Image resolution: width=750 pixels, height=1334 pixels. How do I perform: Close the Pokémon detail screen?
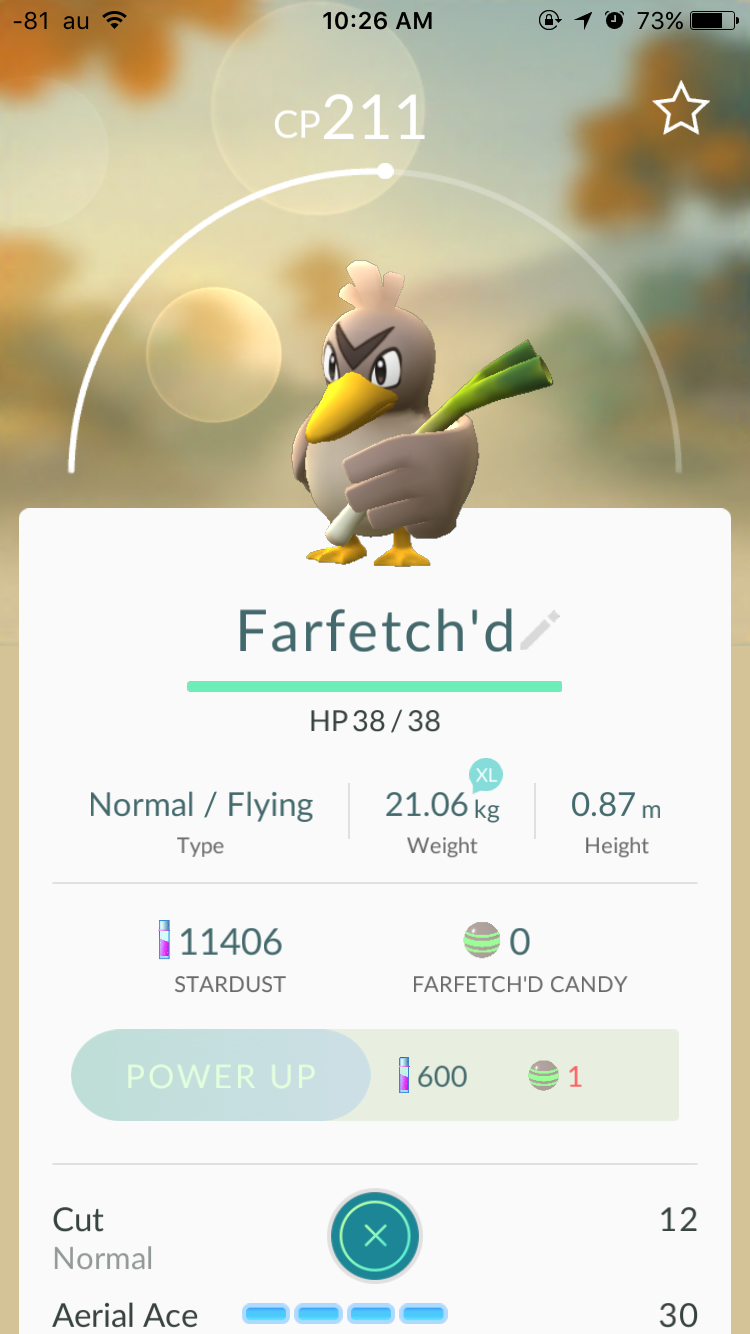click(x=375, y=1236)
